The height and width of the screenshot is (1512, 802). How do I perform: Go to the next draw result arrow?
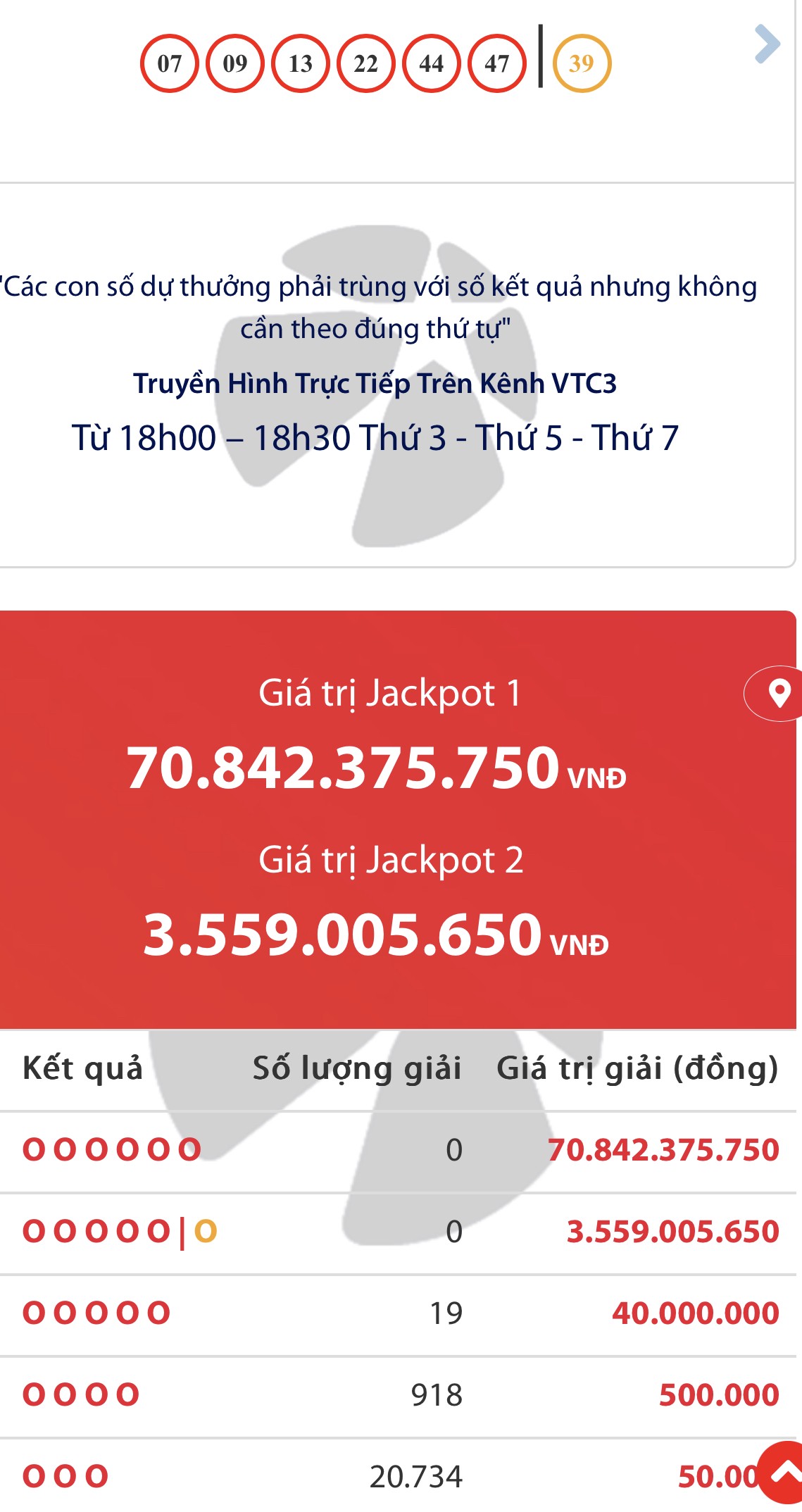click(767, 44)
